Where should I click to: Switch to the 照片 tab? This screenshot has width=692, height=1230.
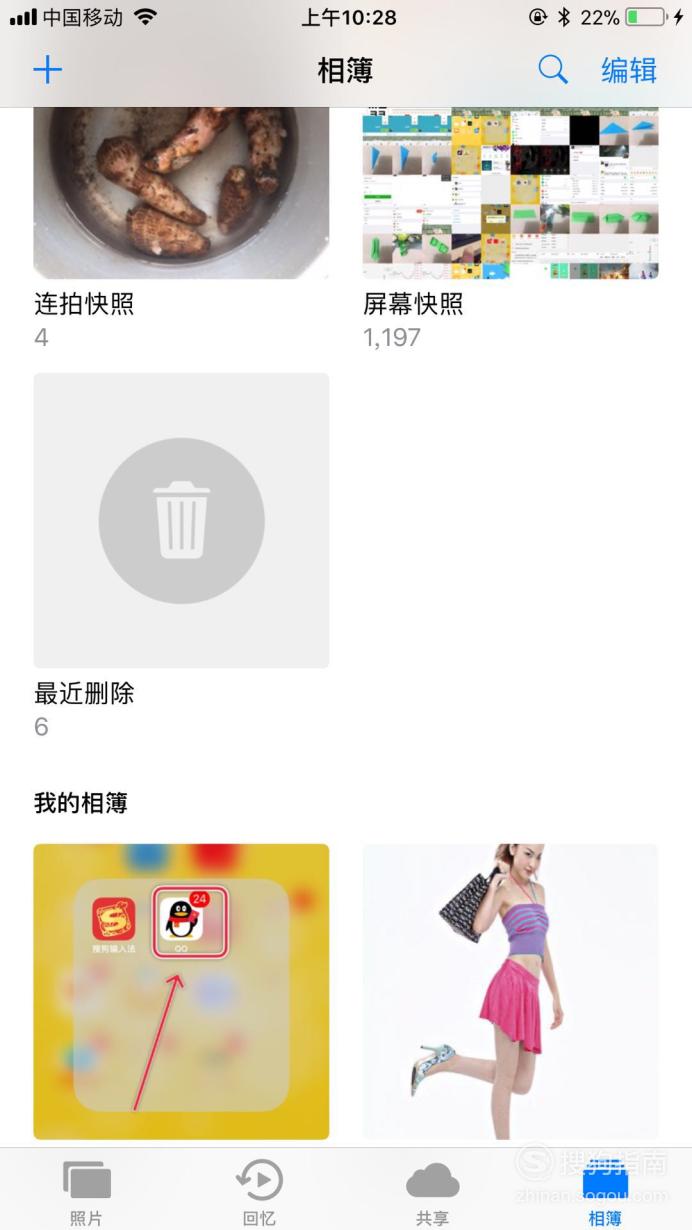point(86,1192)
